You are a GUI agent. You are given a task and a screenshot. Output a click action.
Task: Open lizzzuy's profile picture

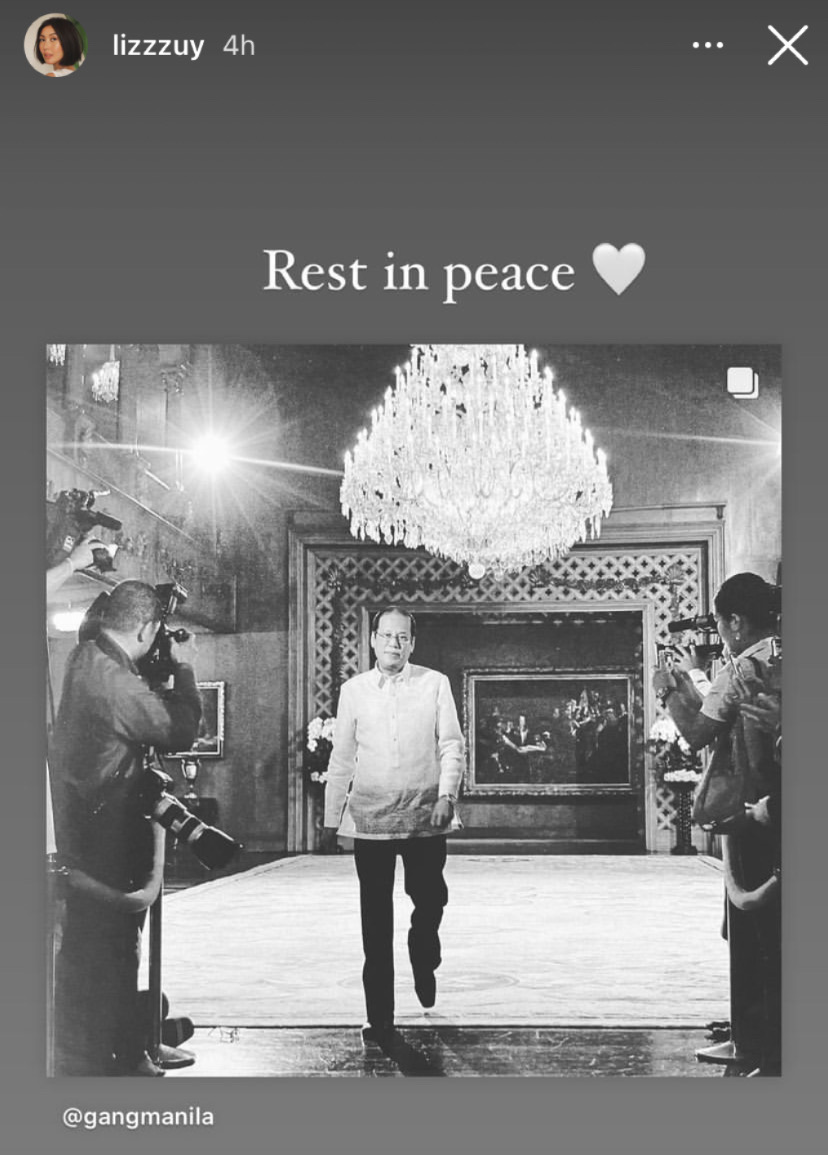click(55, 45)
